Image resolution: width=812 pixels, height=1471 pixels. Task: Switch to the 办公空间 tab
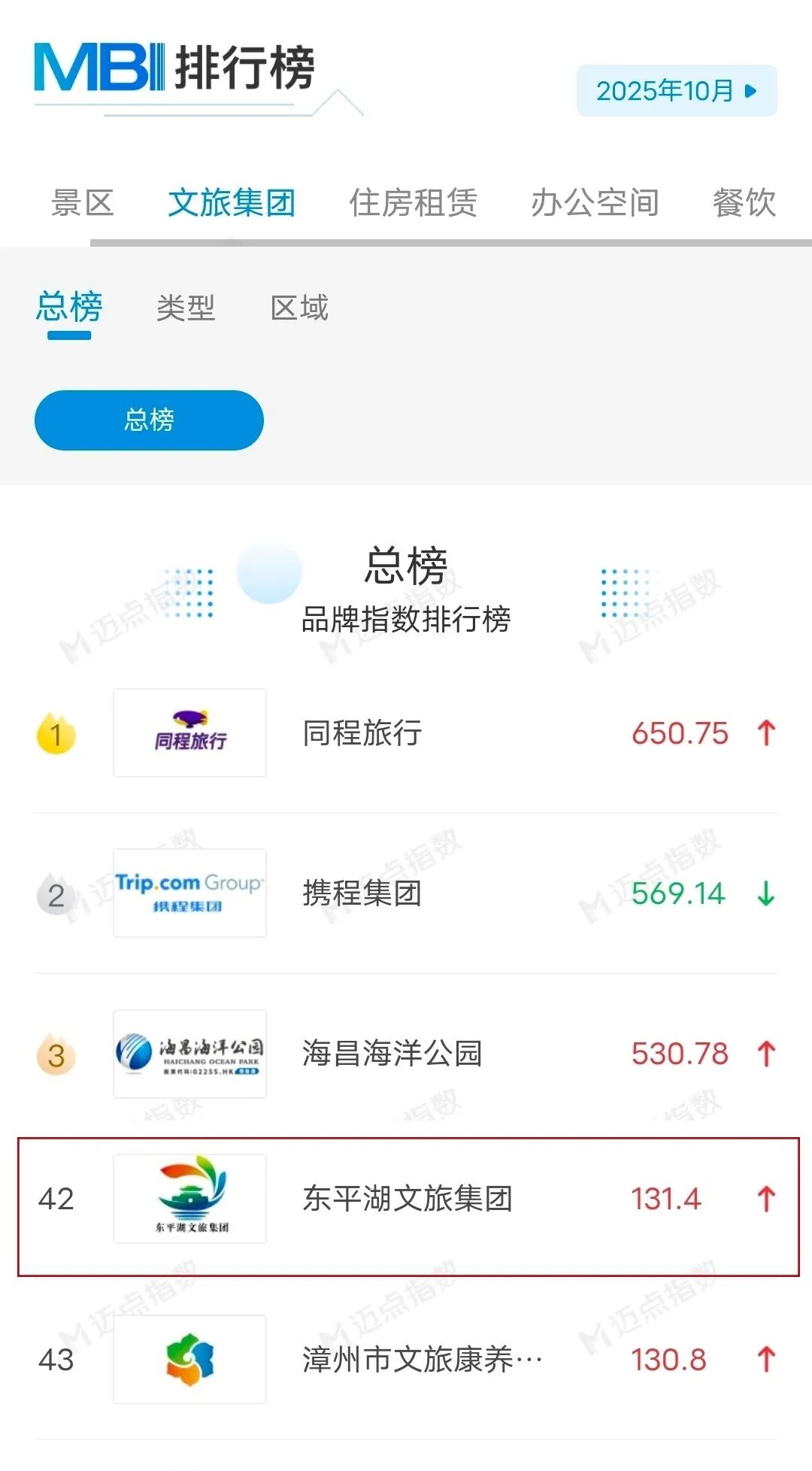(595, 203)
